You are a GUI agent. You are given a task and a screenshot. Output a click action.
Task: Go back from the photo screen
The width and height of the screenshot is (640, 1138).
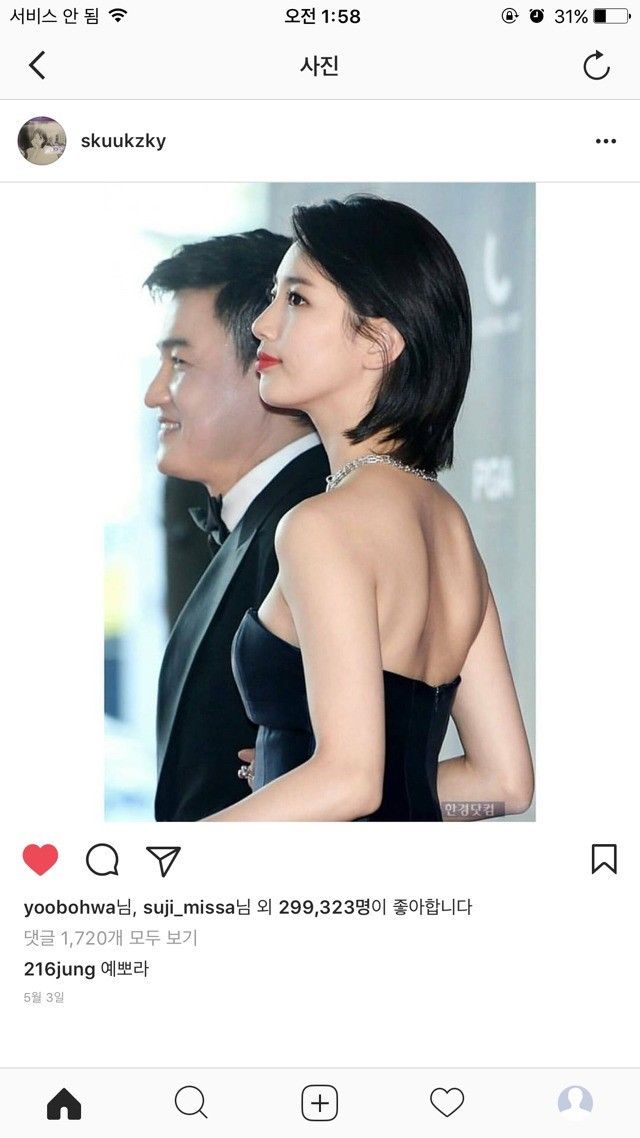[x=37, y=65]
